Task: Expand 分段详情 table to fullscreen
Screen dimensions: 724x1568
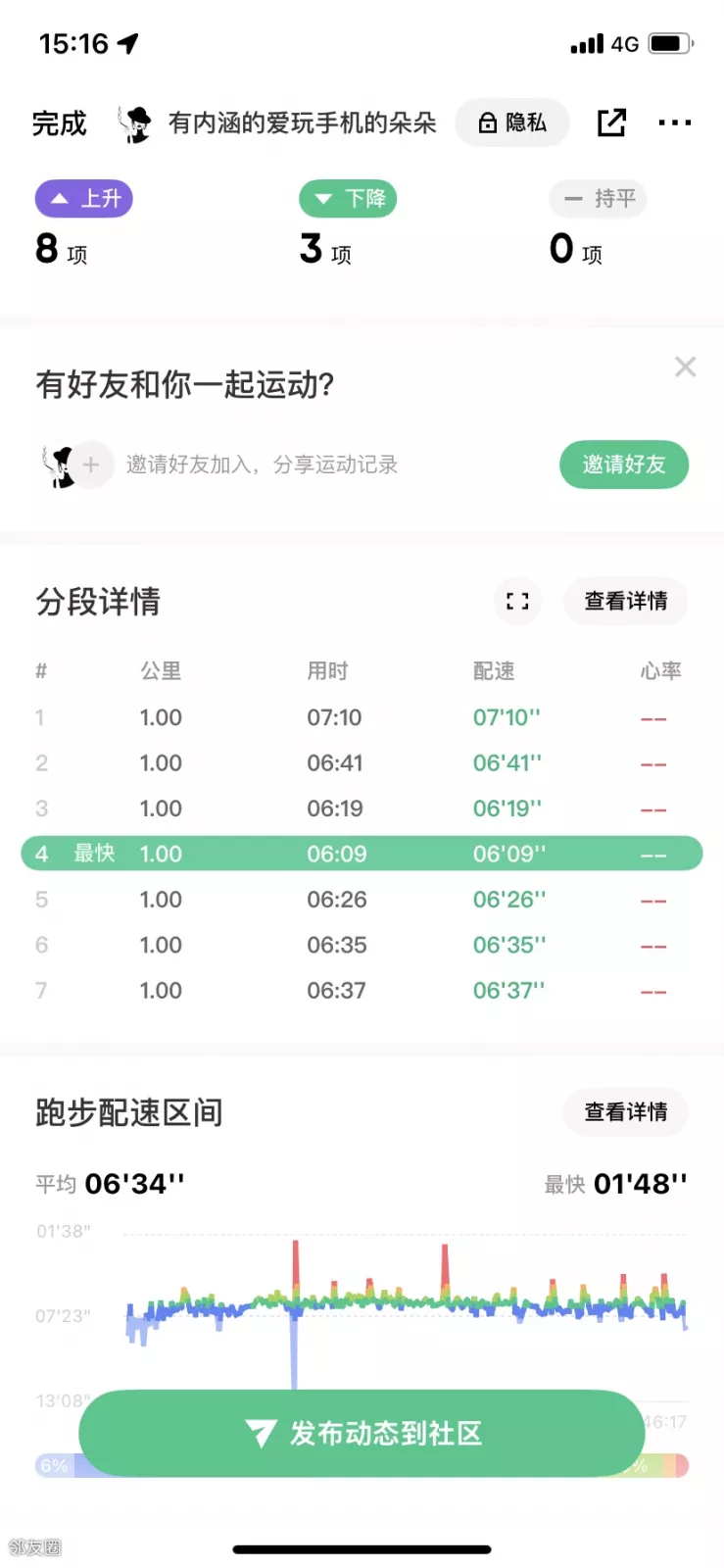Action: point(517,601)
